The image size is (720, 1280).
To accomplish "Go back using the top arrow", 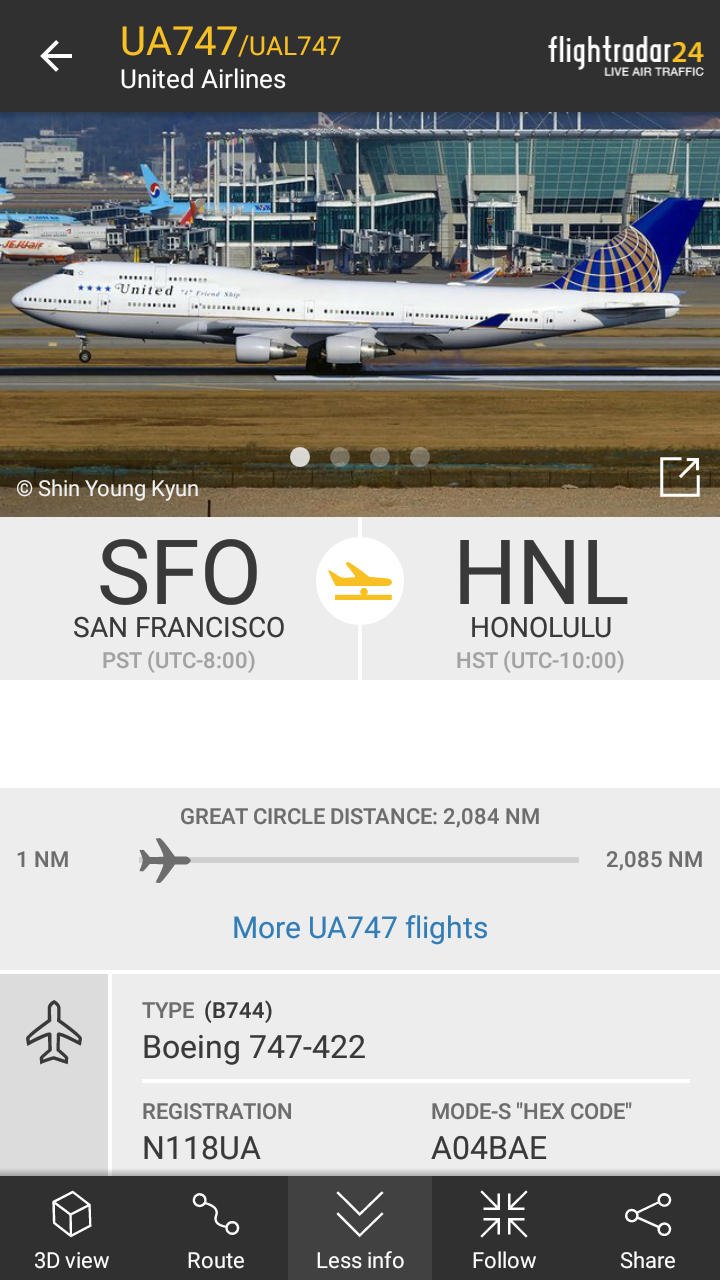I will pos(56,56).
